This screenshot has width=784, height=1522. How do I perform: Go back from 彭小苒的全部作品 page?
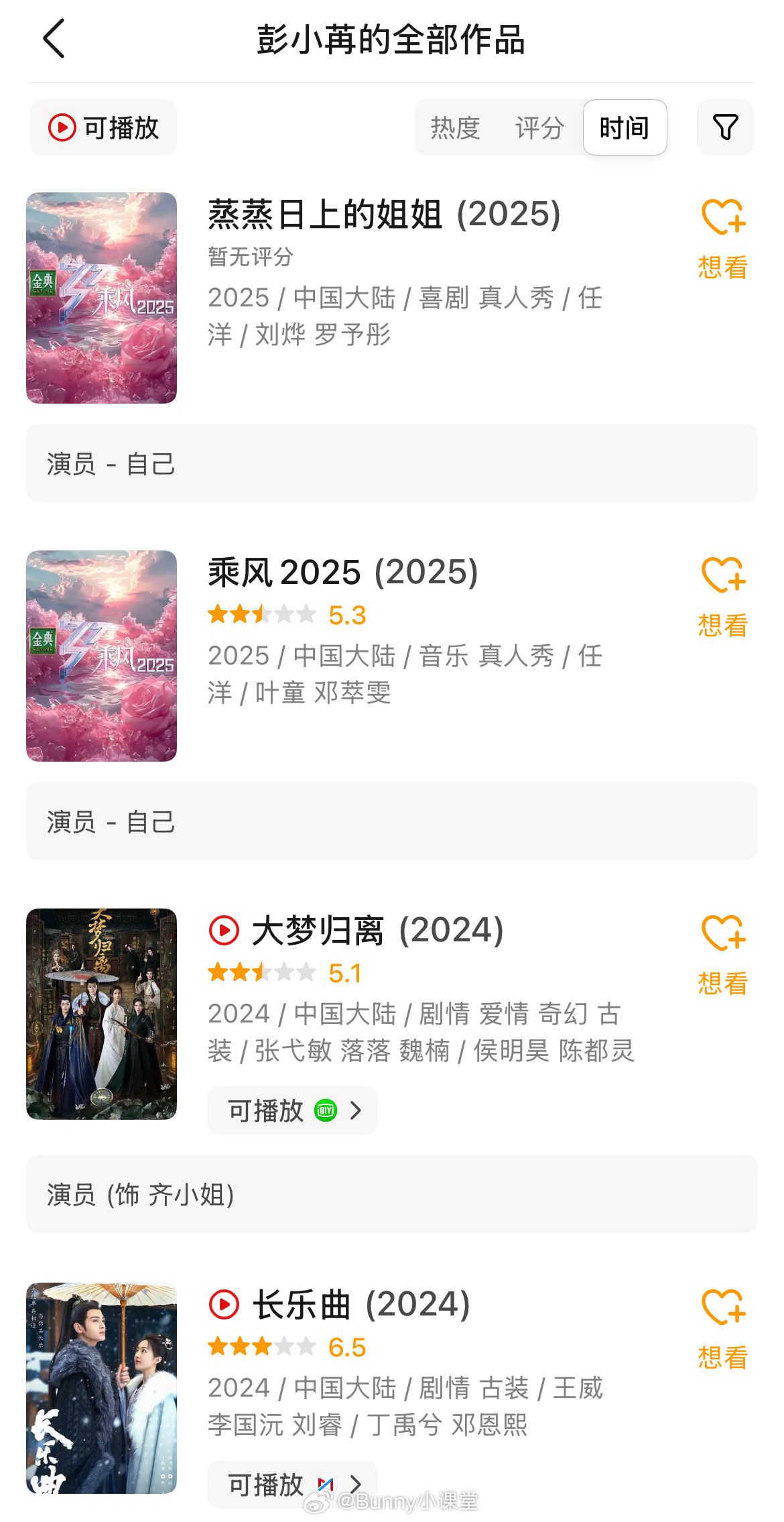click(54, 39)
